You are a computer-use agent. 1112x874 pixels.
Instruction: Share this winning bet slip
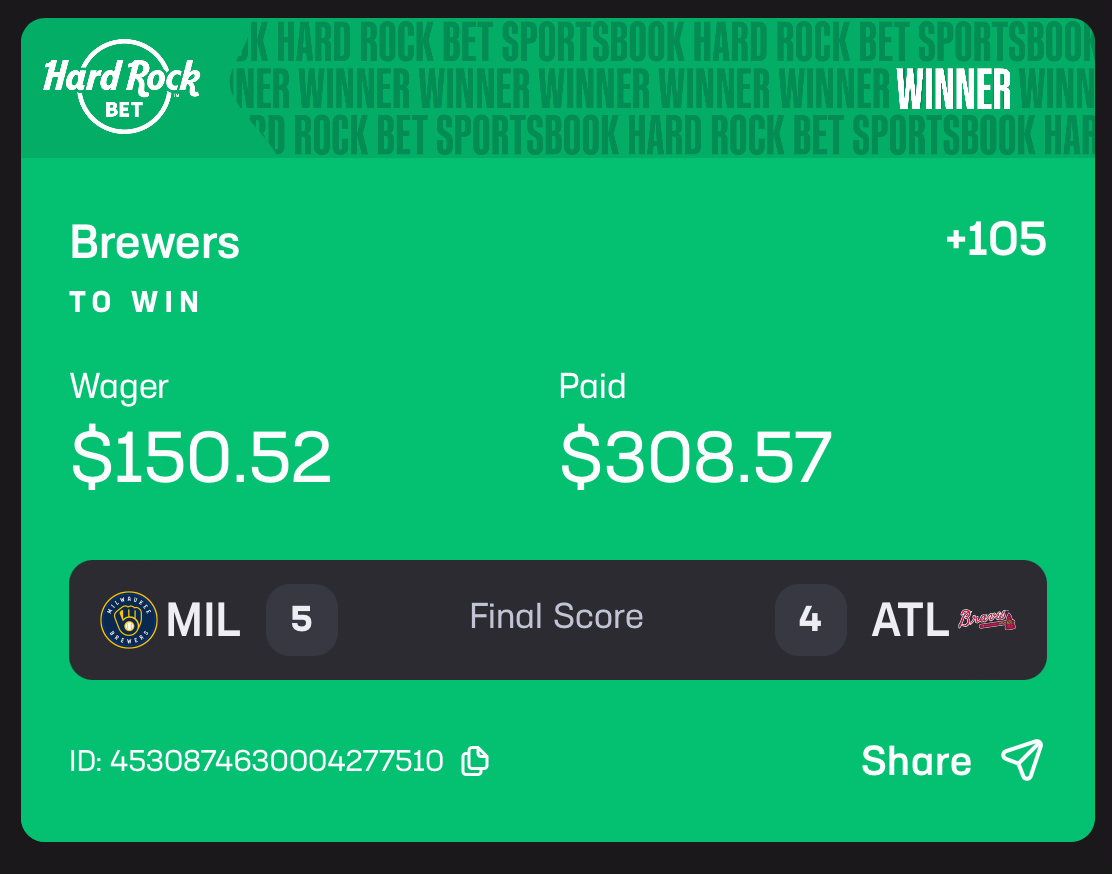pos(951,761)
